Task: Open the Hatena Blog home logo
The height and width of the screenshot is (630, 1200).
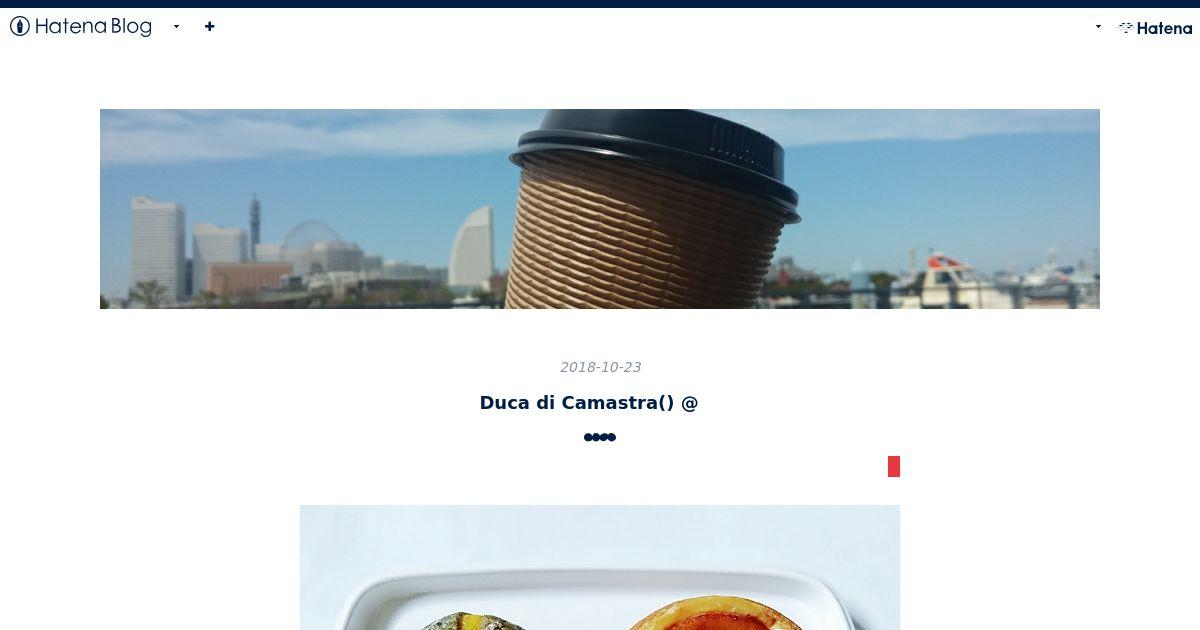Action: coord(81,27)
